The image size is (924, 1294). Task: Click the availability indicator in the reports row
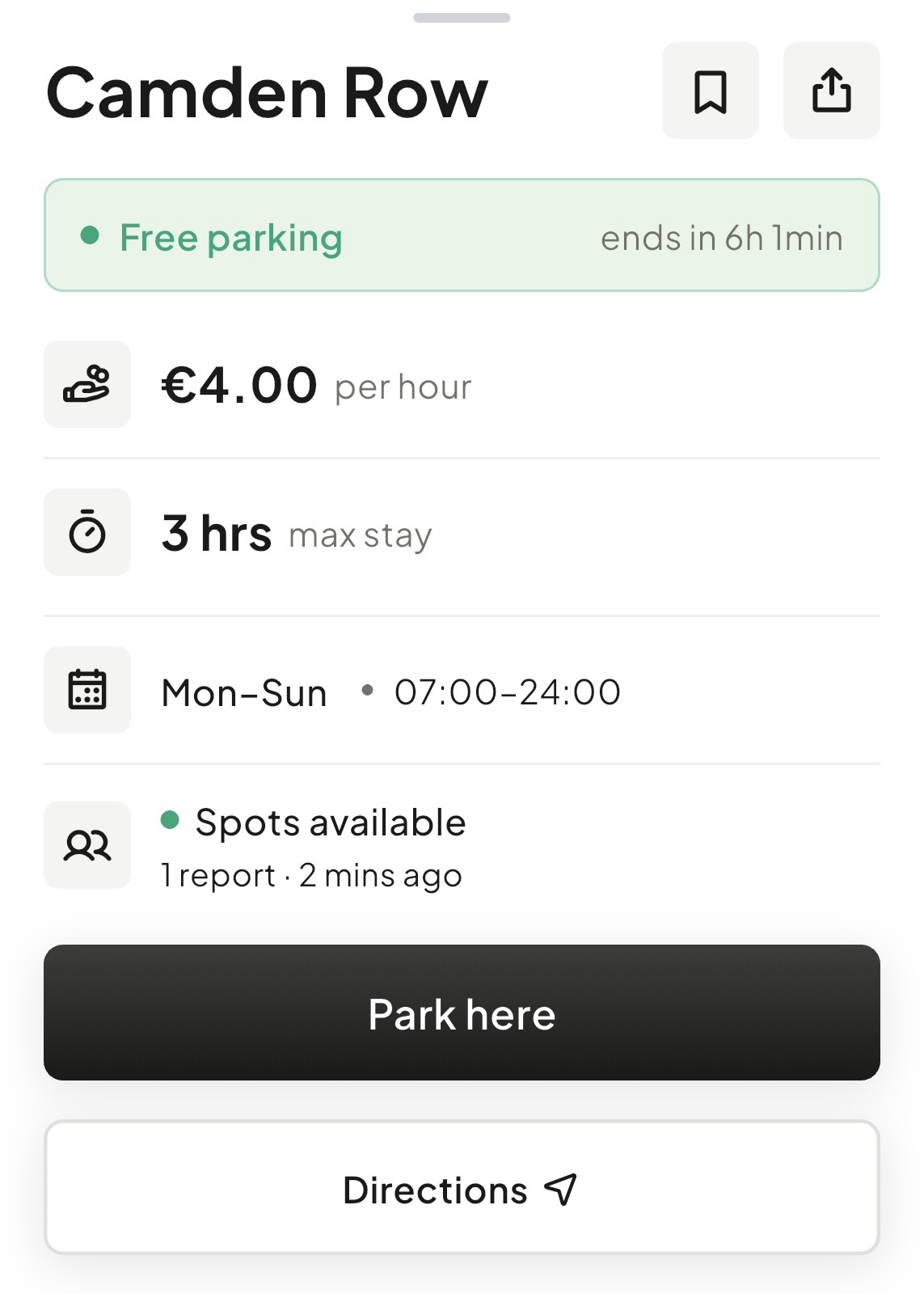[x=172, y=820]
